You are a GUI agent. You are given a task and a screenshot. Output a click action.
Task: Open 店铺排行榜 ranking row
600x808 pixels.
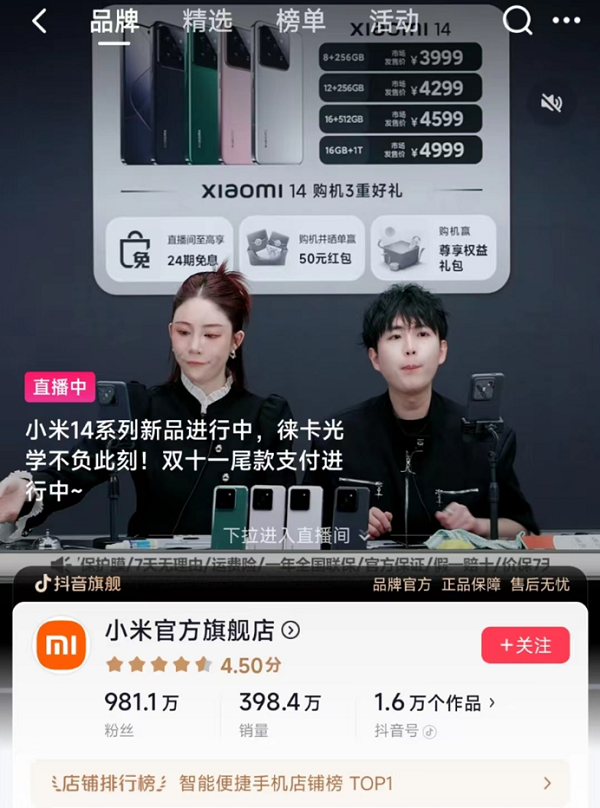(299, 783)
